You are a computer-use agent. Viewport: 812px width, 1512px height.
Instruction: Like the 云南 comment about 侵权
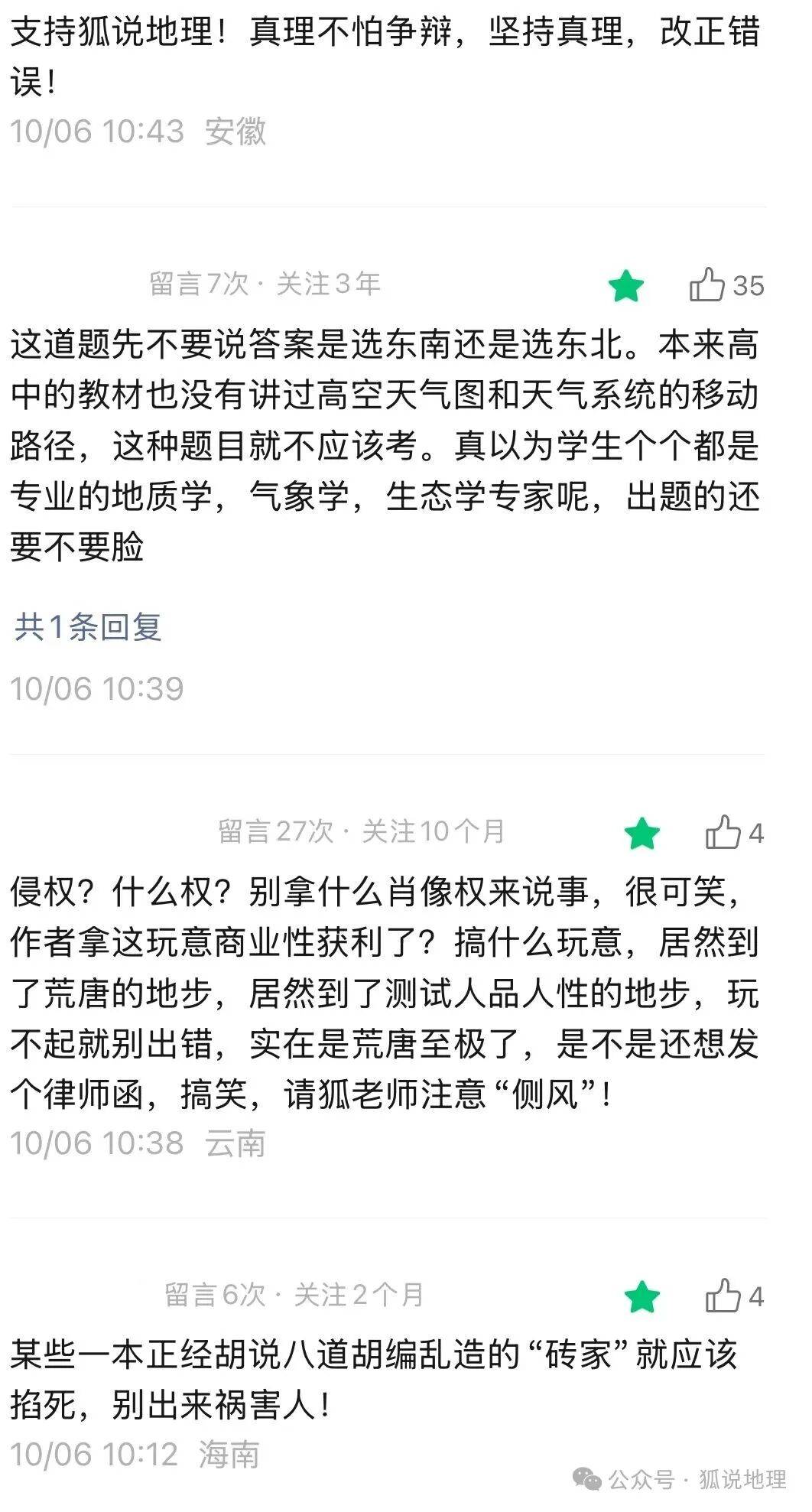(723, 832)
